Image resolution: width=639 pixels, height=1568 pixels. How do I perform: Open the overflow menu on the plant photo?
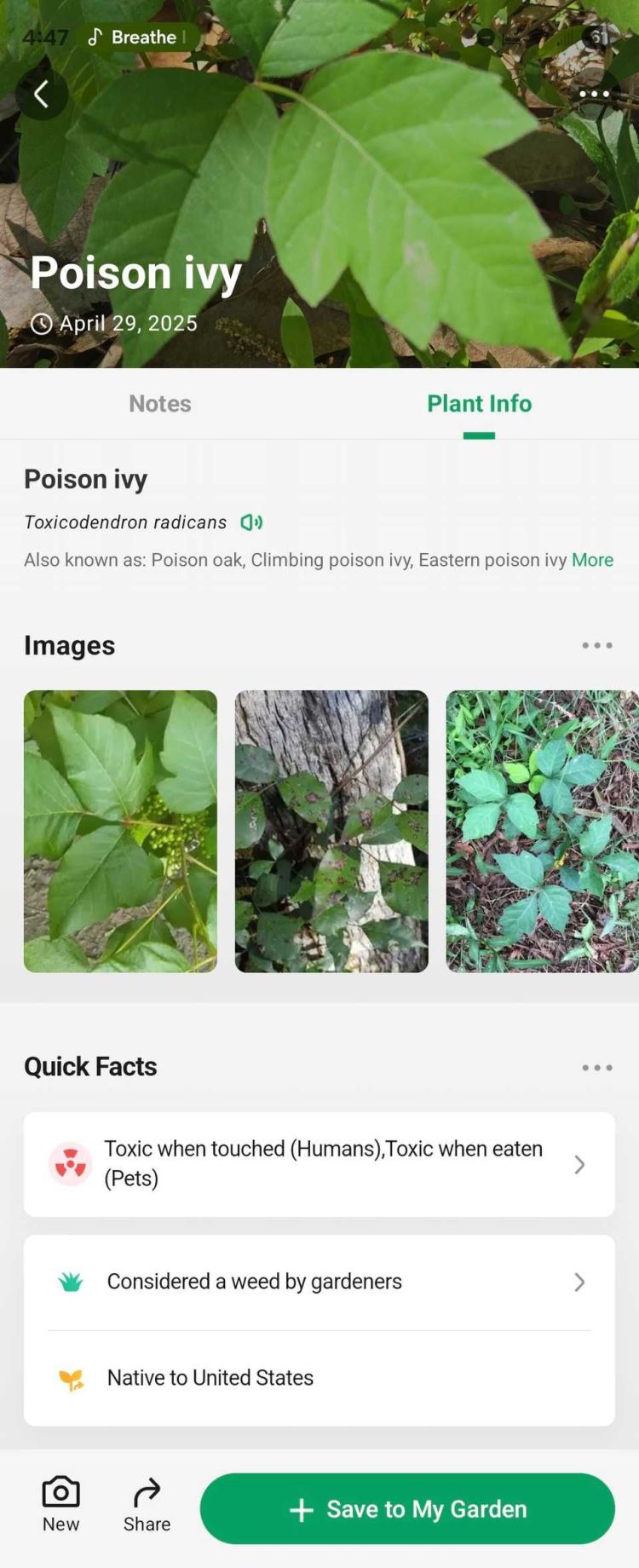(x=594, y=94)
